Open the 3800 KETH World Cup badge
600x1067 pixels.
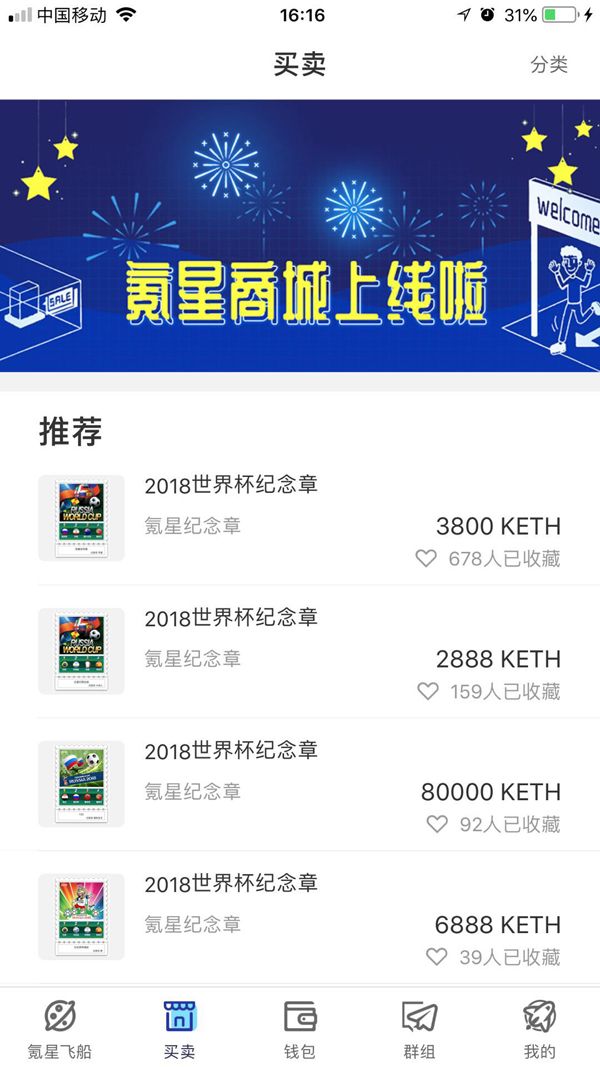(300, 518)
